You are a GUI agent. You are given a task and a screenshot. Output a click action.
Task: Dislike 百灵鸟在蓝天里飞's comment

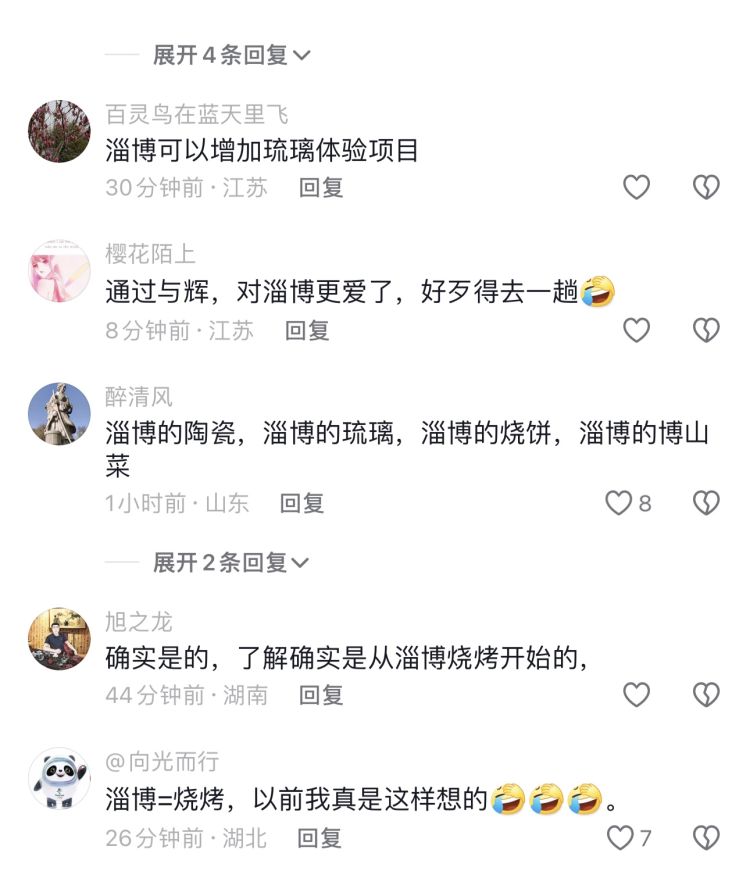tap(706, 187)
